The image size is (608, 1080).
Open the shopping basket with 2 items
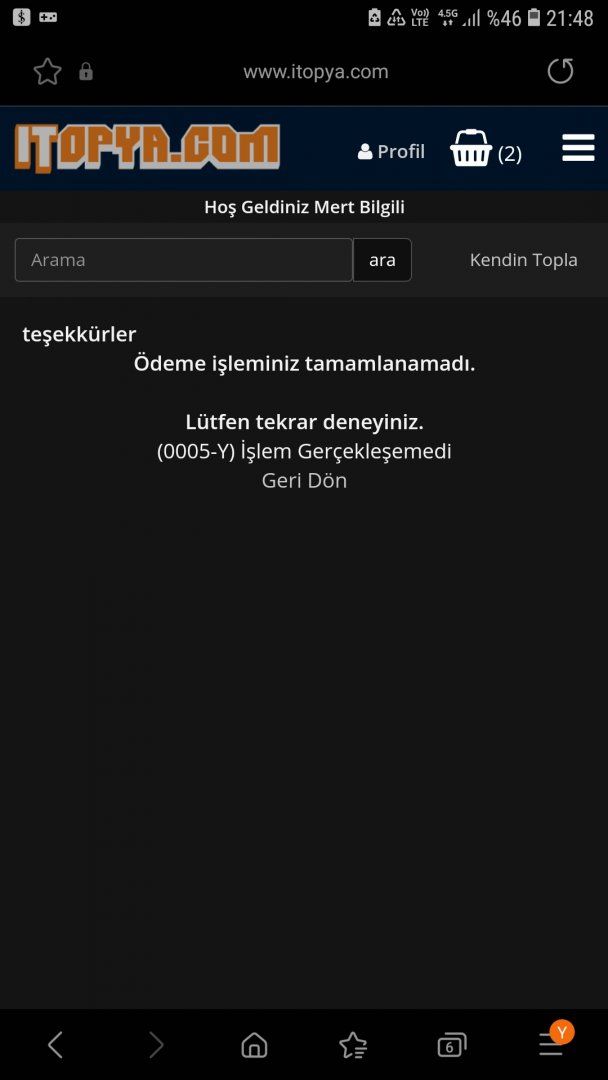485,150
